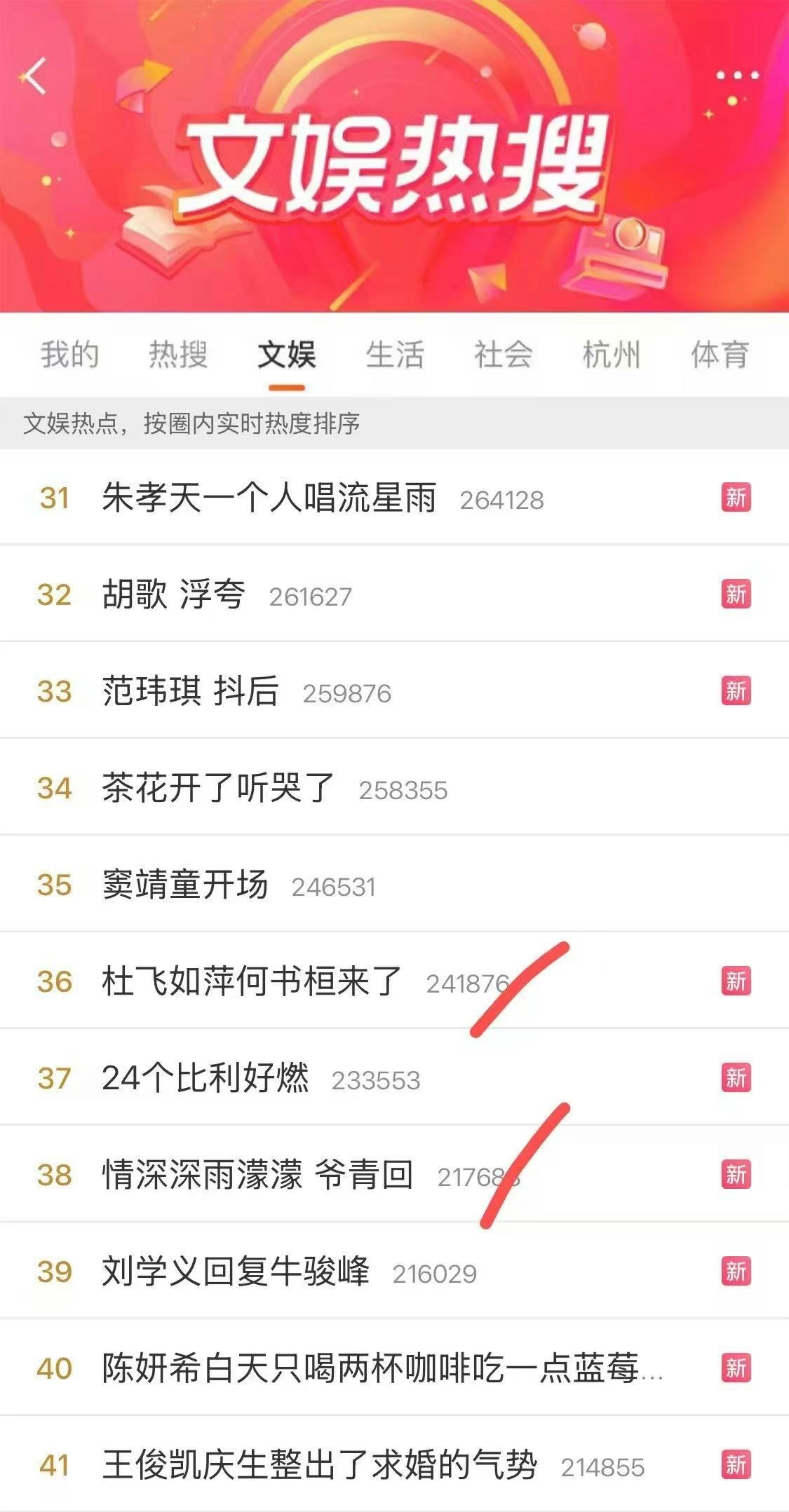The width and height of the screenshot is (789, 1512).
Task: Go back using the top-left arrow
Action: click(x=34, y=75)
